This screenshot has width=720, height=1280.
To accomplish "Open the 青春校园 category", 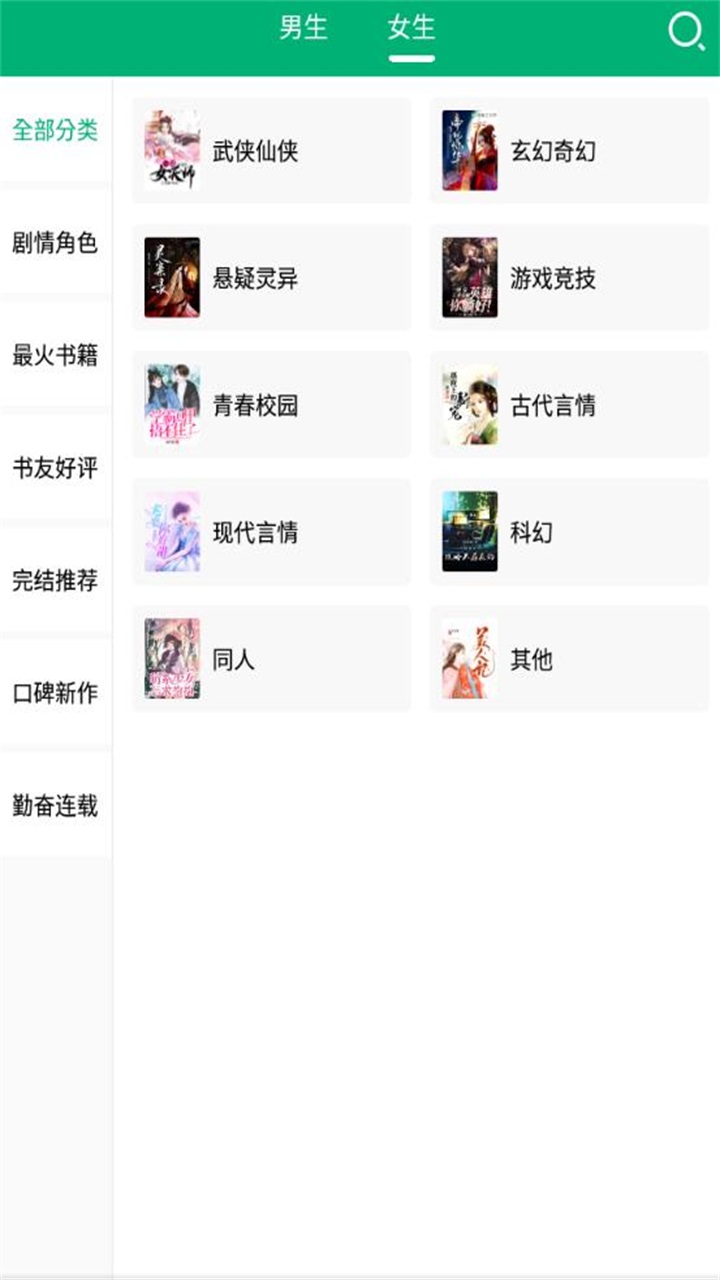I will [x=270, y=404].
